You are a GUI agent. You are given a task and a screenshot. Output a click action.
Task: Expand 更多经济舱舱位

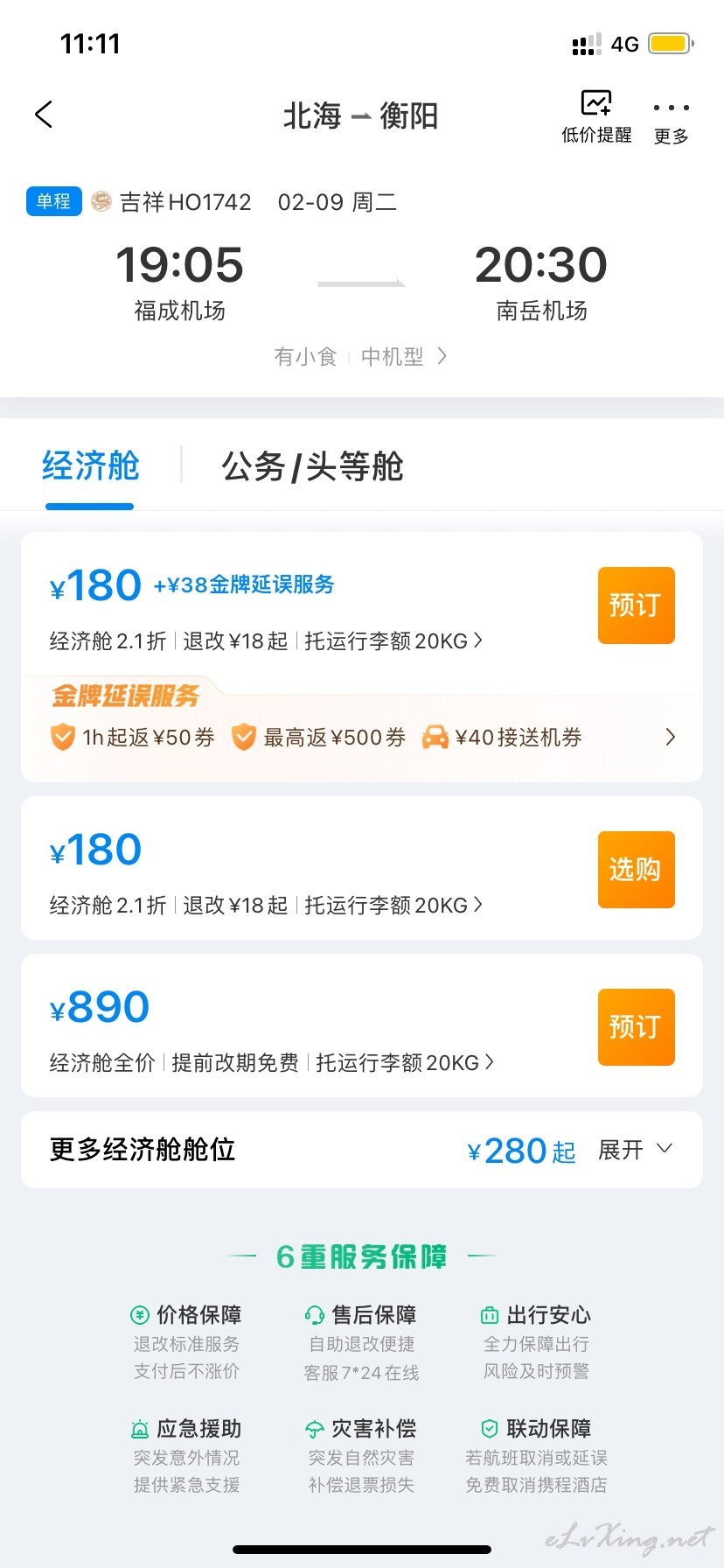point(362,1150)
